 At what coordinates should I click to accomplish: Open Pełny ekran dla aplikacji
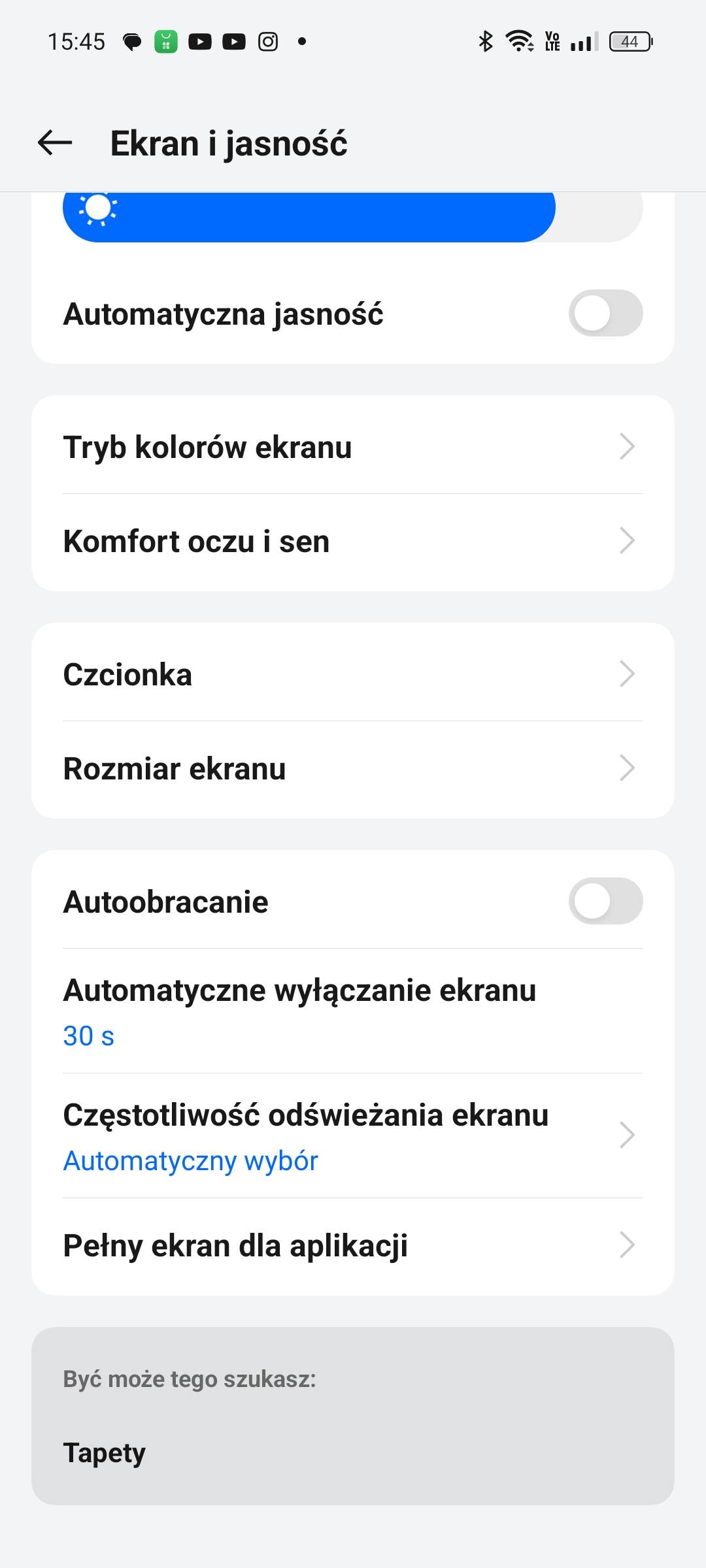click(x=353, y=1245)
